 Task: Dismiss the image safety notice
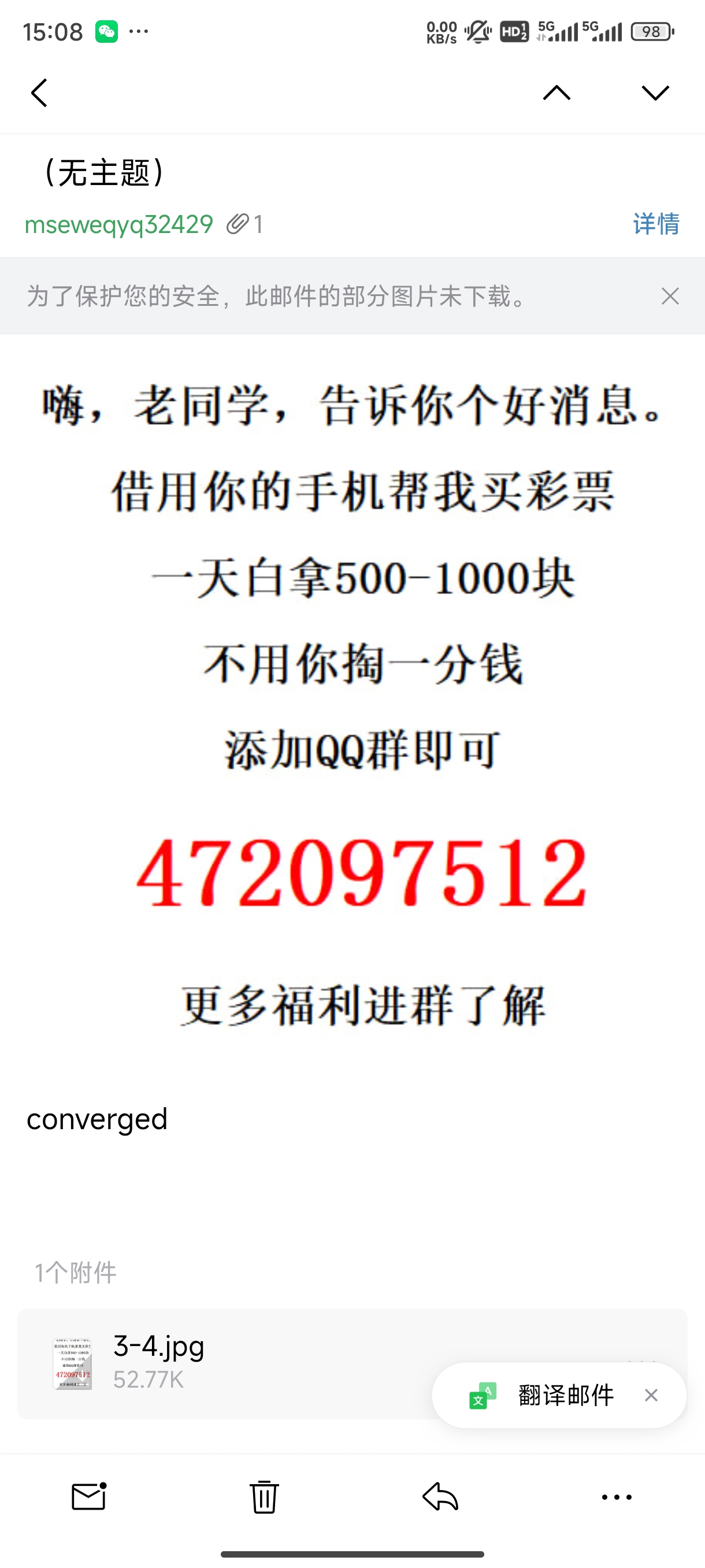pos(670,297)
